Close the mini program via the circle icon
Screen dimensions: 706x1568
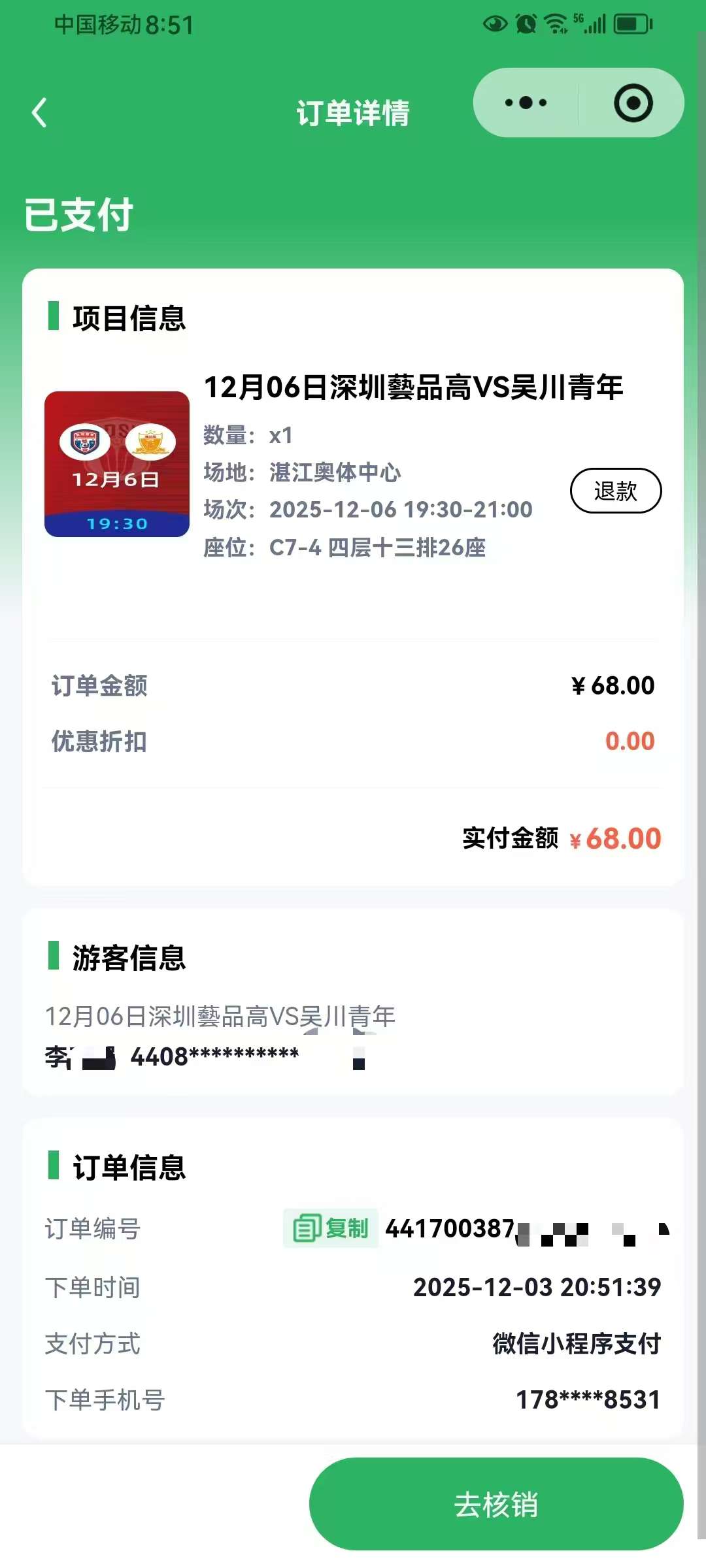[x=633, y=103]
